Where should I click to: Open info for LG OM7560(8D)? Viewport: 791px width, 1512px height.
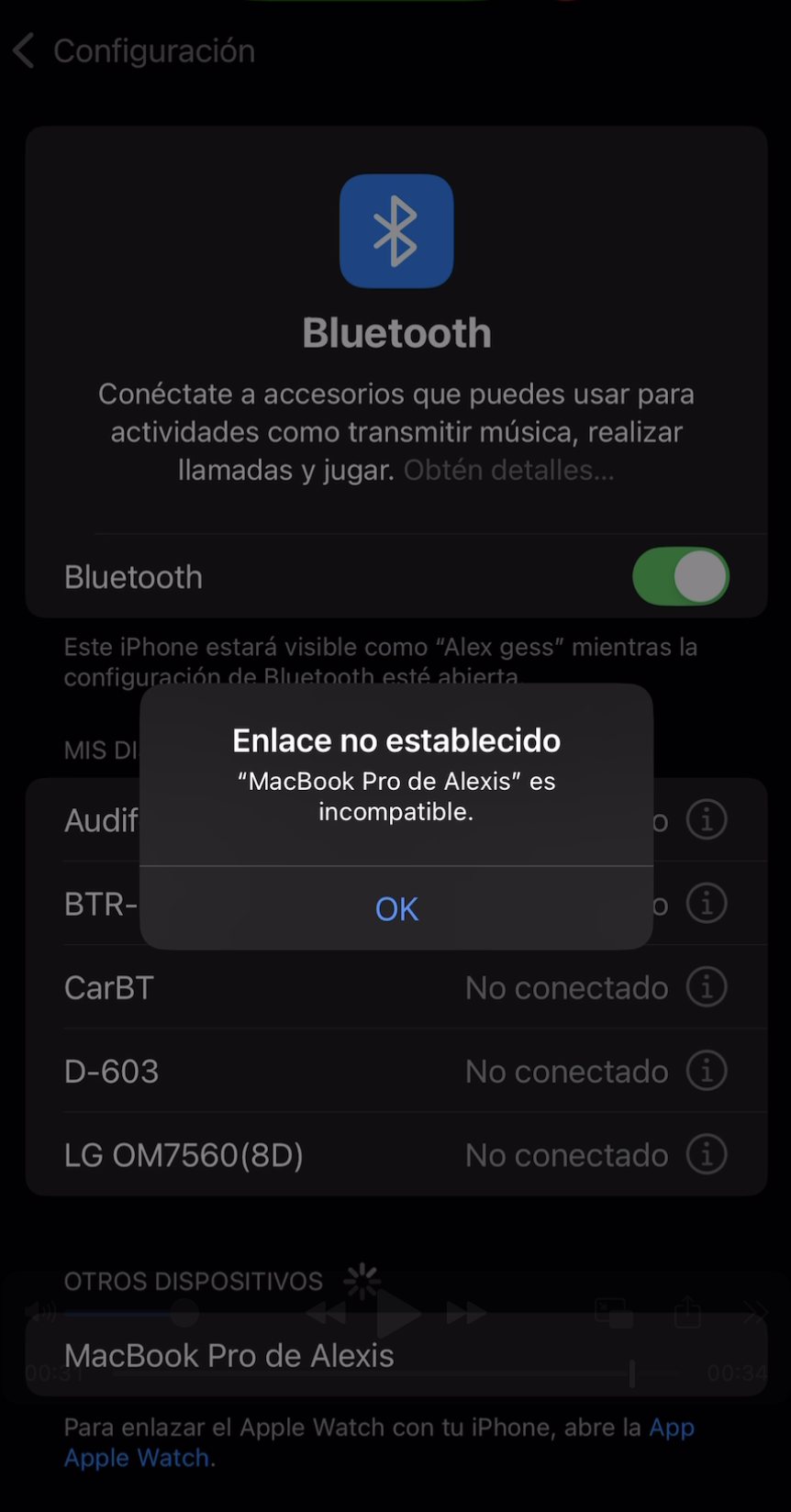pos(707,1155)
